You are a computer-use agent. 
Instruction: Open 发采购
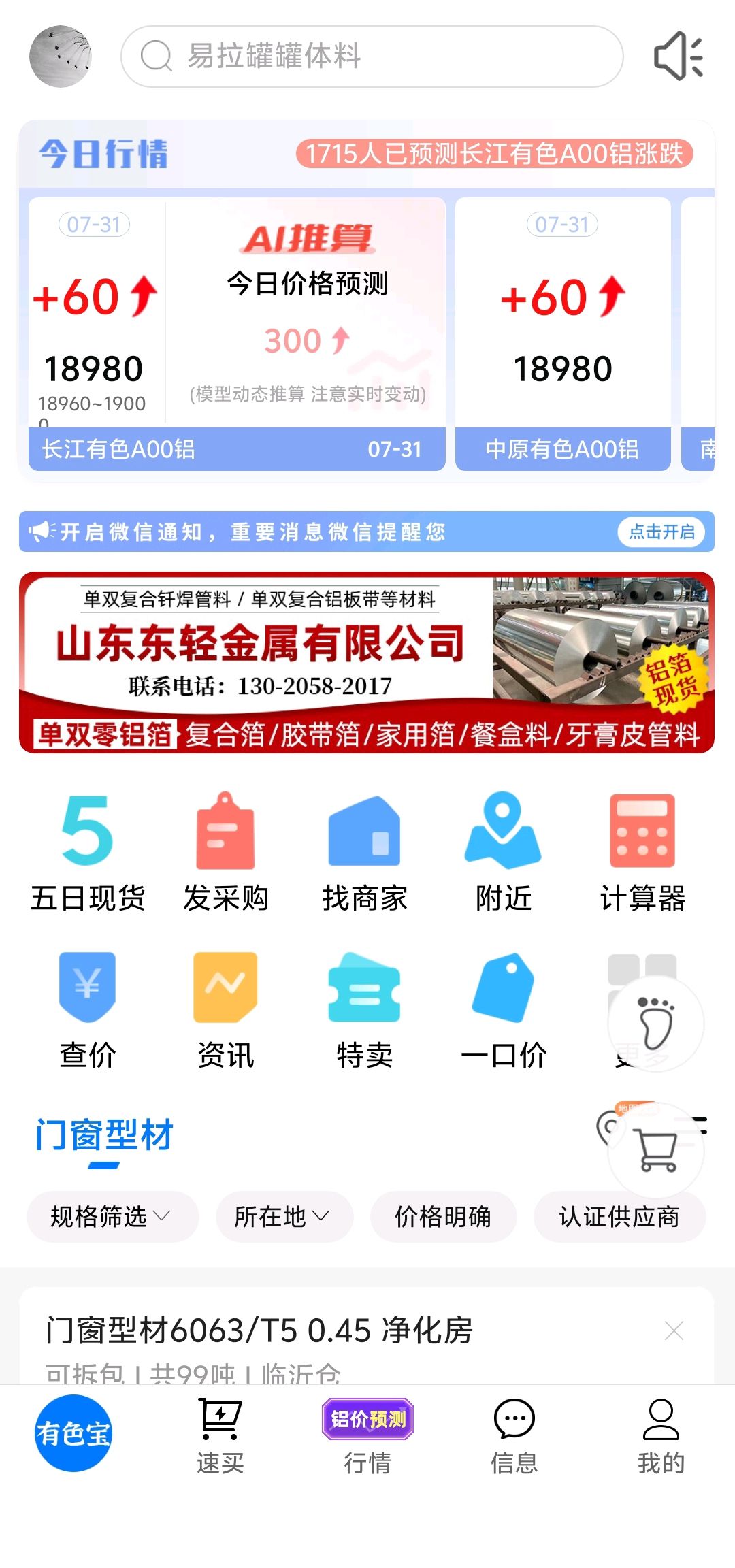point(226,853)
